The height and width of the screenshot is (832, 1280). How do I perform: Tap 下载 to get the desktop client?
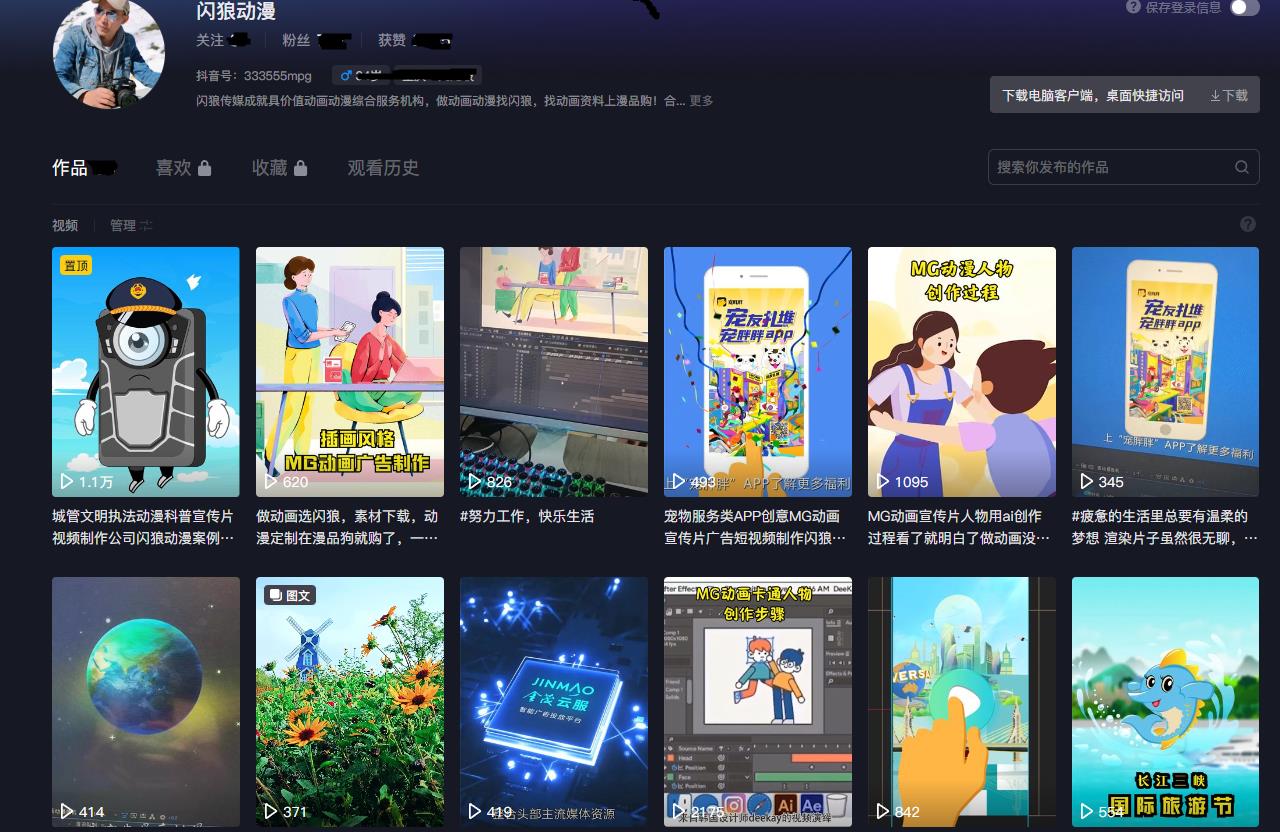click(x=1229, y=96)
